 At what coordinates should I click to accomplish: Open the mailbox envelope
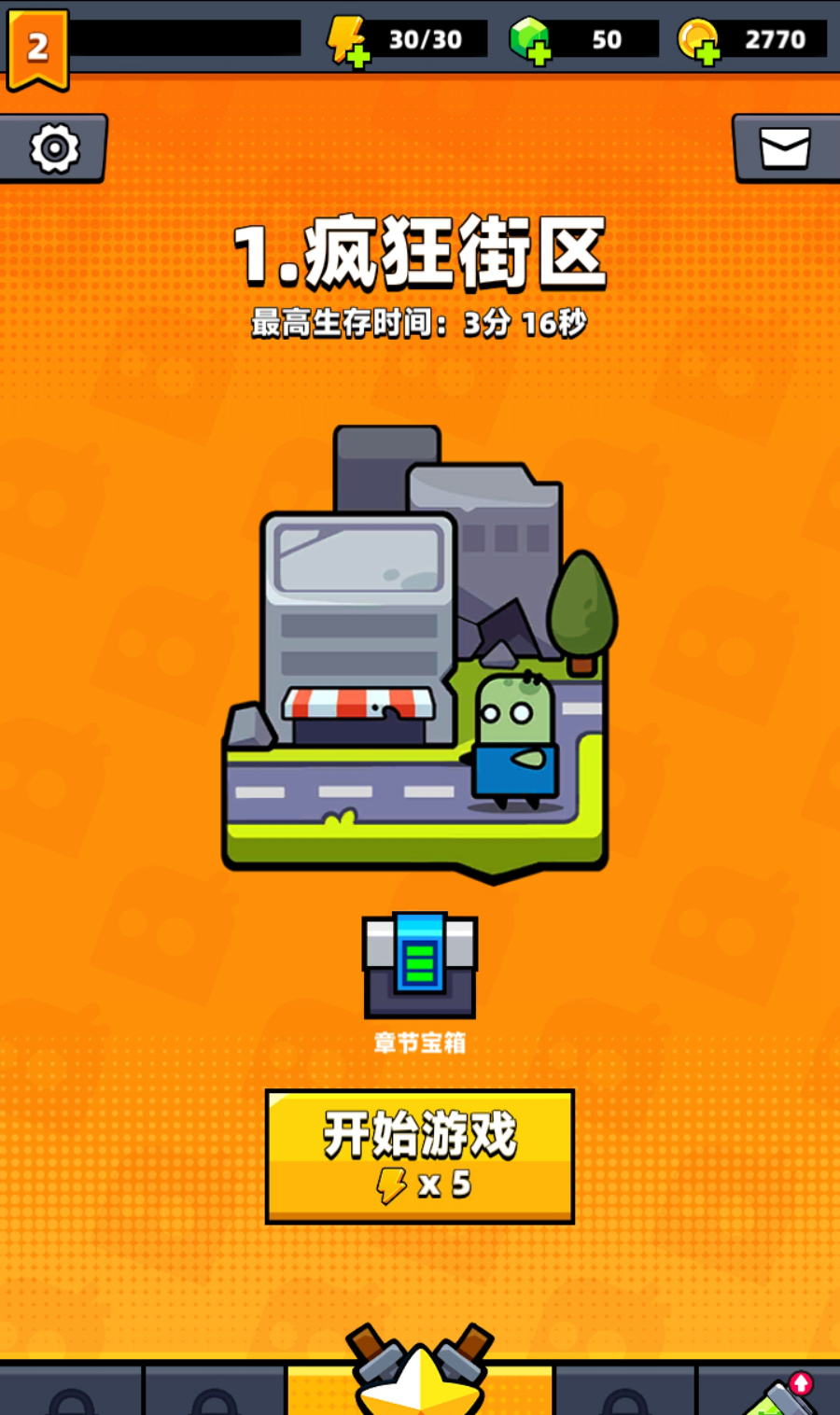point(784,148)
